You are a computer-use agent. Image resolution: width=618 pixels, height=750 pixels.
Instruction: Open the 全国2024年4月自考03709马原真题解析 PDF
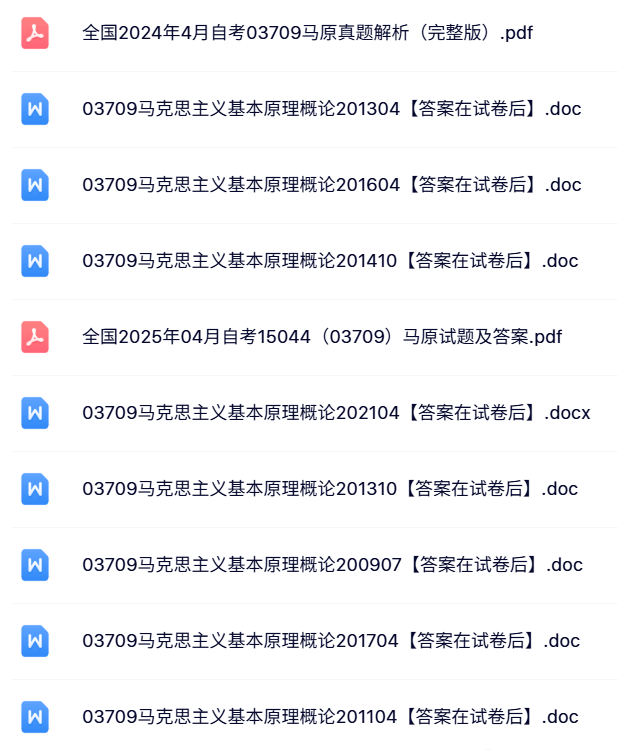point(307,33)
